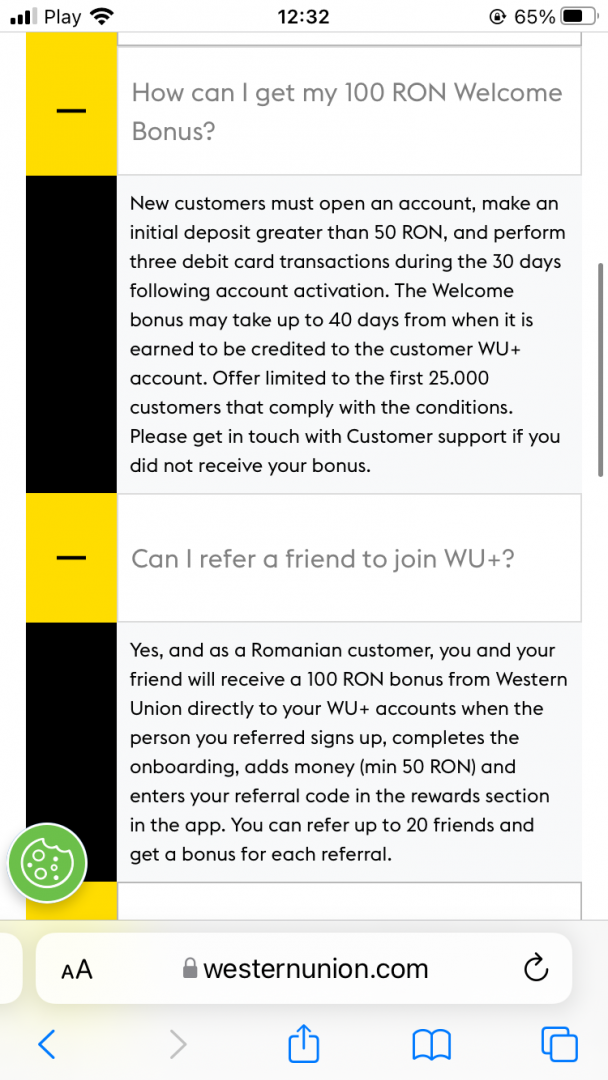Collapse the refer a friend question
608x1080 pixels.
(x=70, y=558)
